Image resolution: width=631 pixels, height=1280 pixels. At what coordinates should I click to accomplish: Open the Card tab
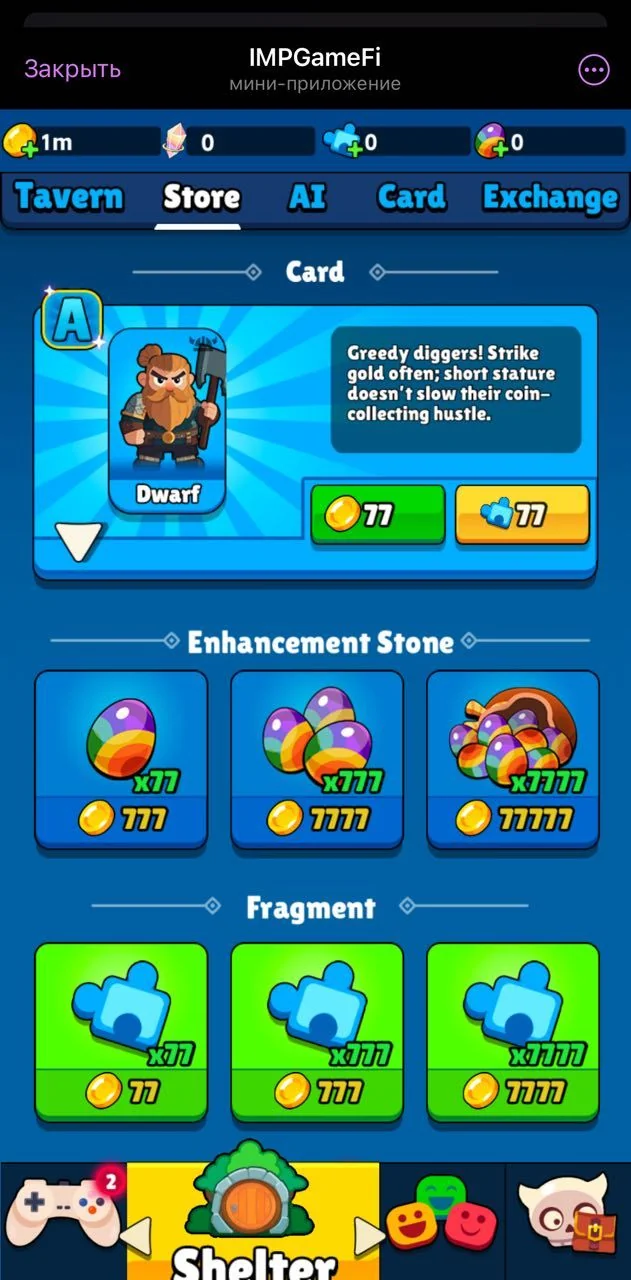click(411, 197)
